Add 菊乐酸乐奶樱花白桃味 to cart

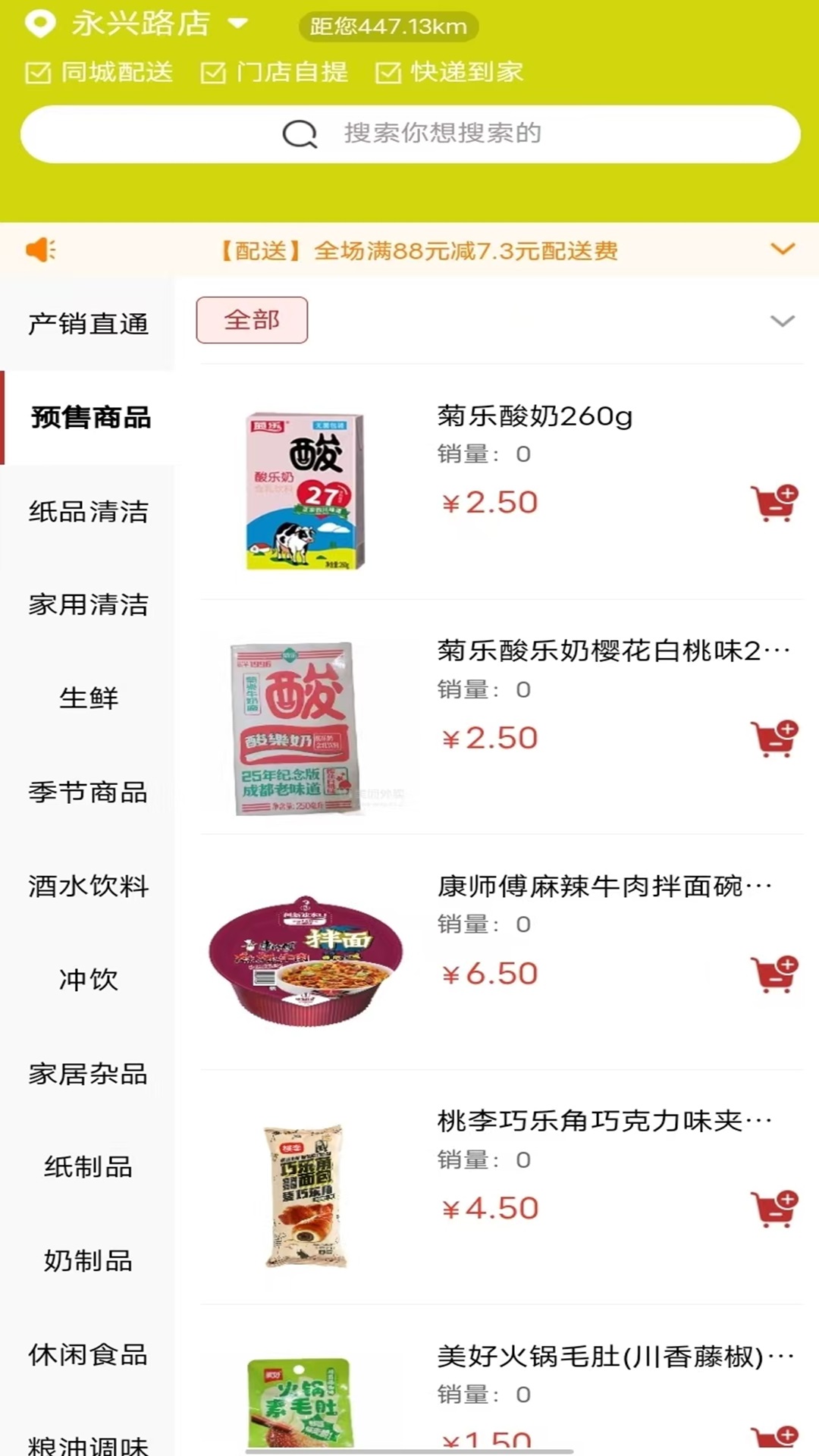774,739
